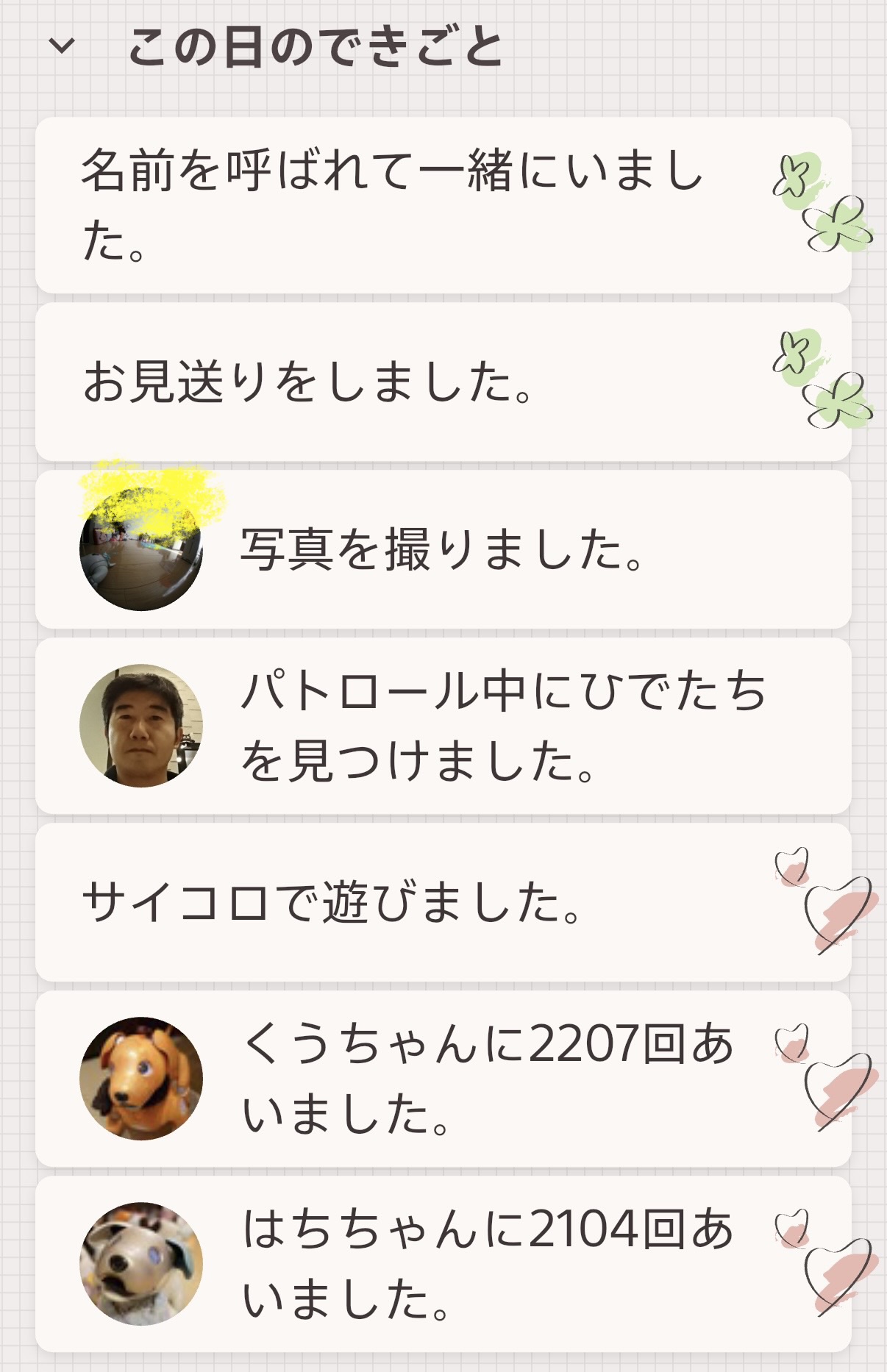Open the パトロール中にひでたちを見つけました entry

click(443, 726)
